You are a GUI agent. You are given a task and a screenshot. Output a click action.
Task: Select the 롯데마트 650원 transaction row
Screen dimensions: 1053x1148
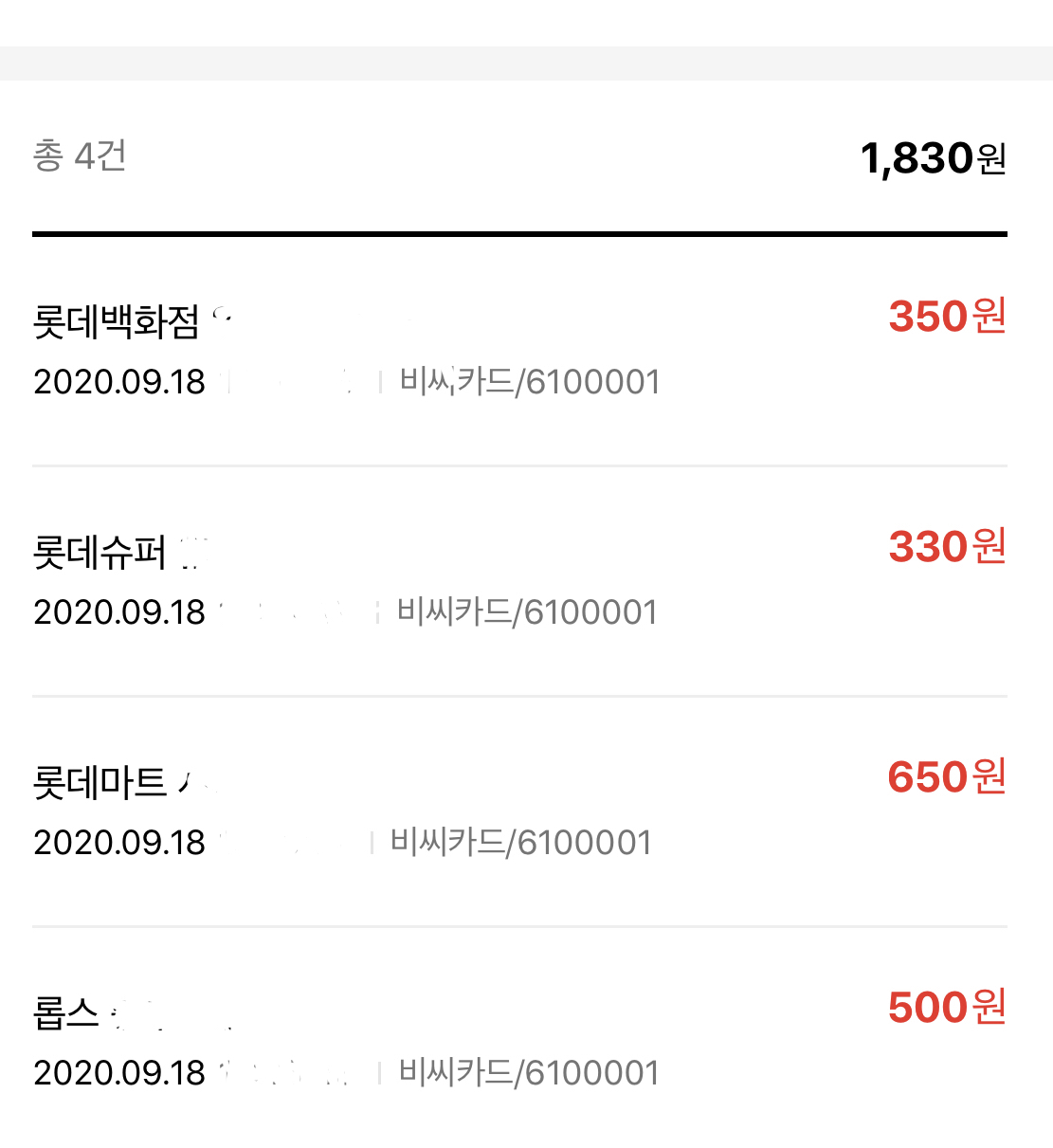(x=519, y=811)
